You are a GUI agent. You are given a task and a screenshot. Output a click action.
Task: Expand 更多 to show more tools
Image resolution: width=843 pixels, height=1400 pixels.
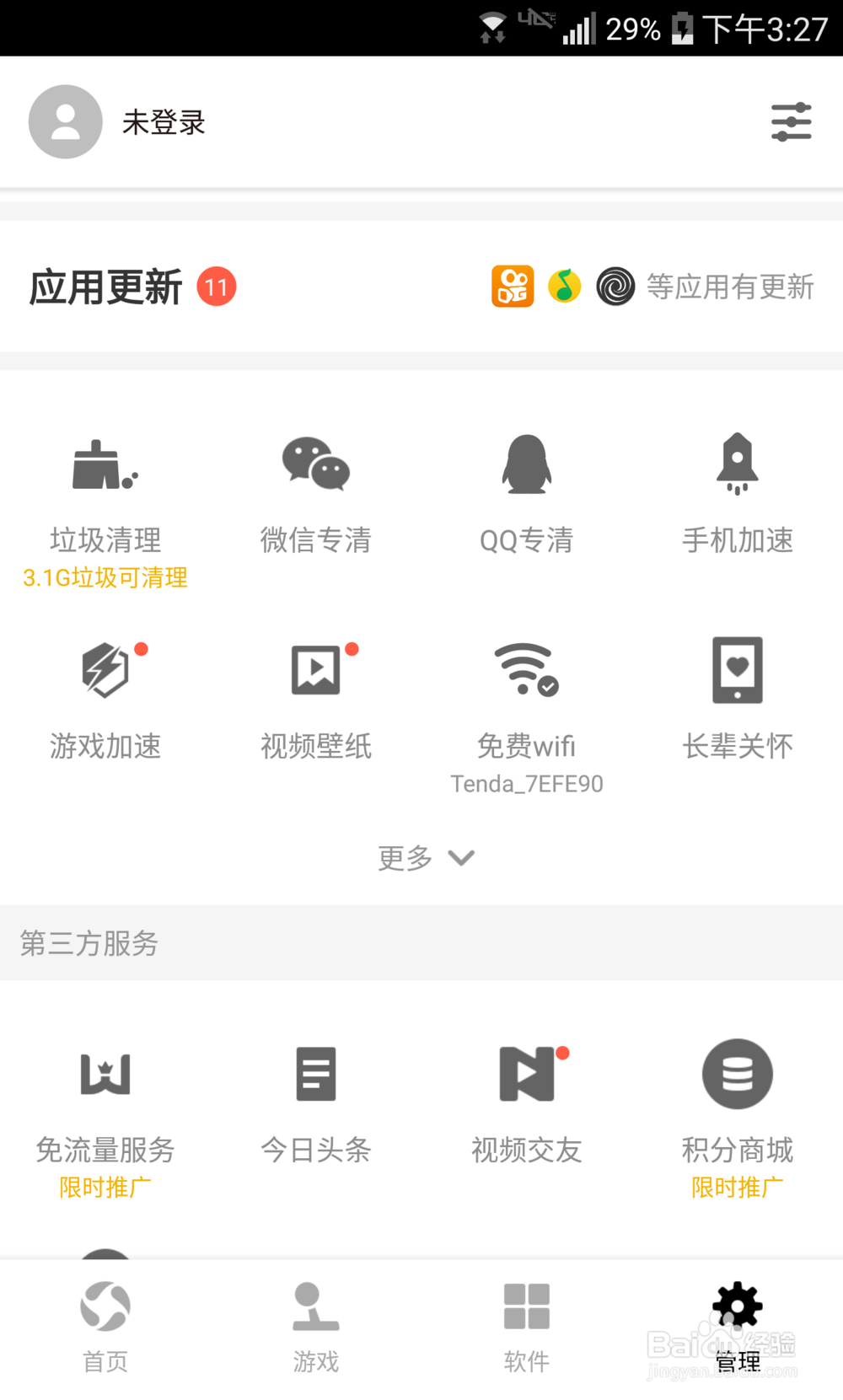[426, 858]
